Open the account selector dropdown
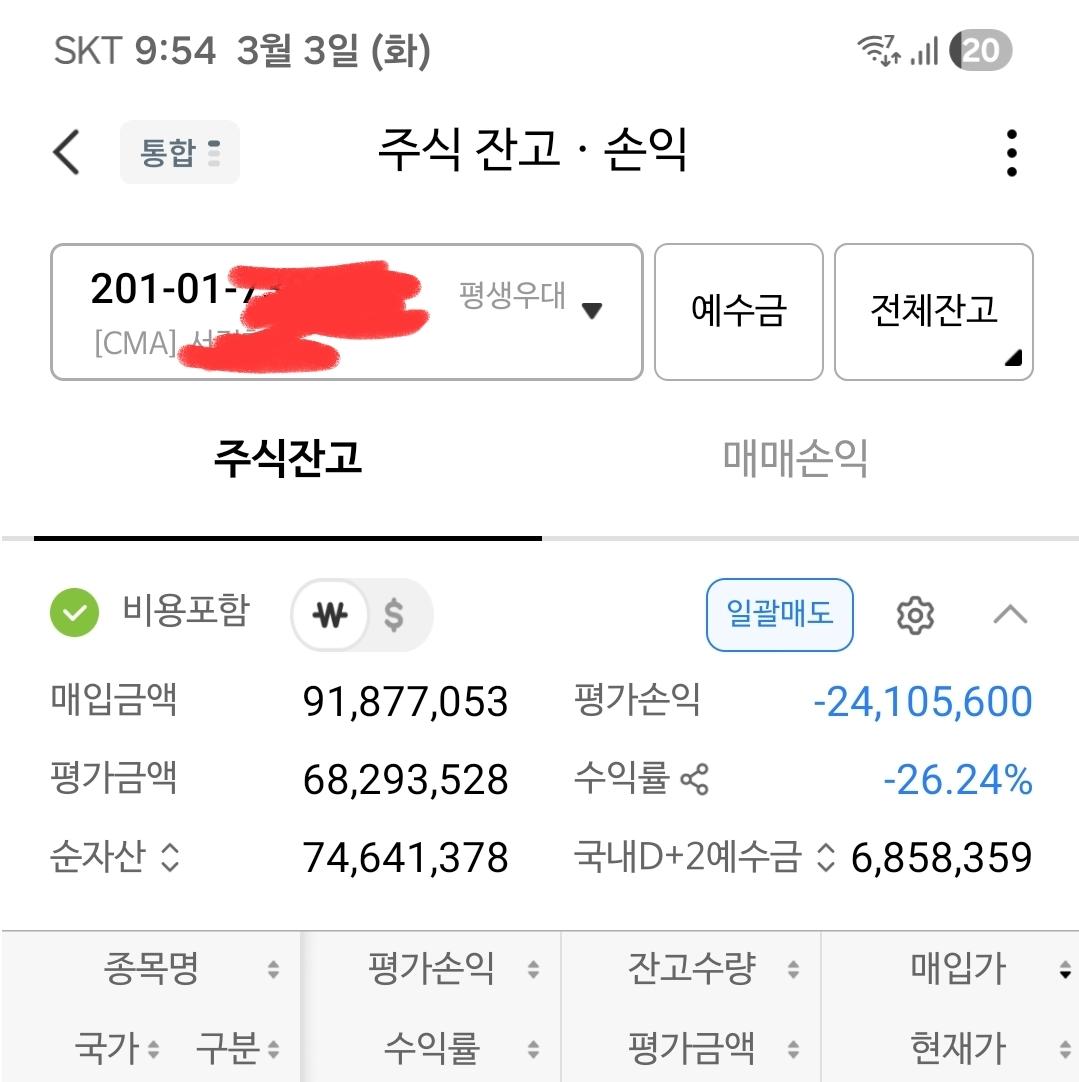This screenshot has height=1082, width=1079. point(592,311)
